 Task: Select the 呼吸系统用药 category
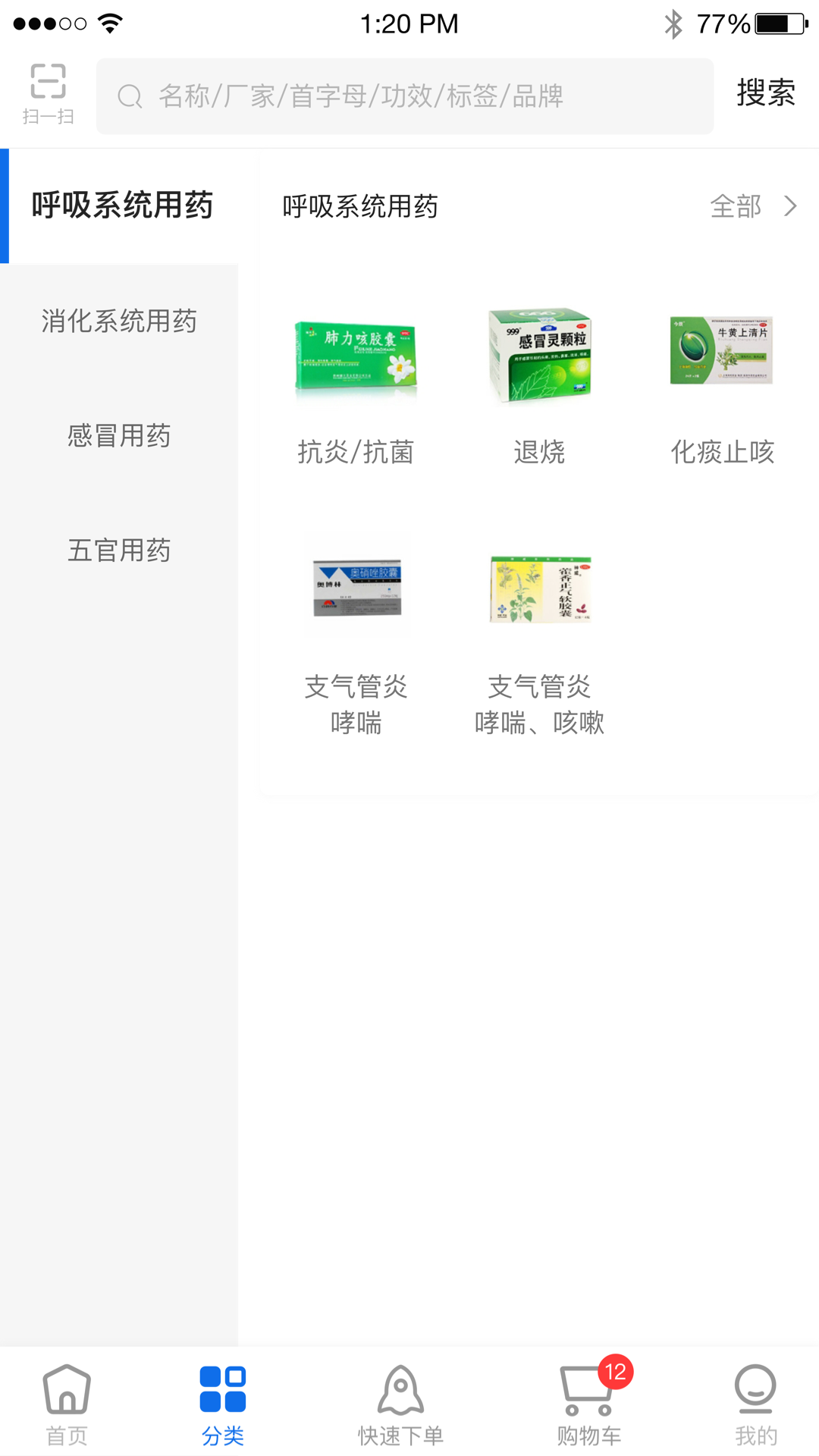click(121, 206)
